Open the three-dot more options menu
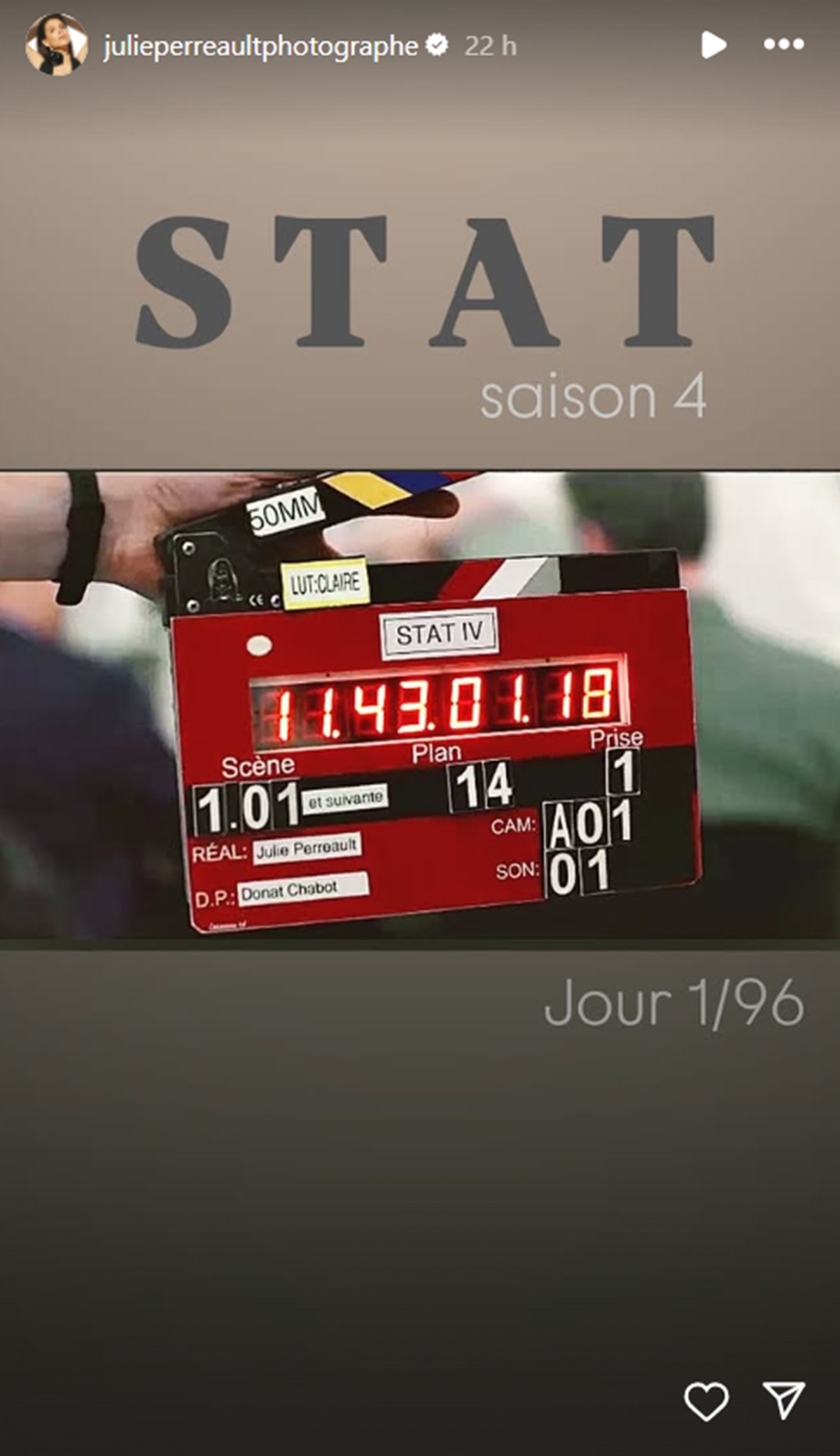This screenshot has width=840, height=1456. click(x=783, y=45)
